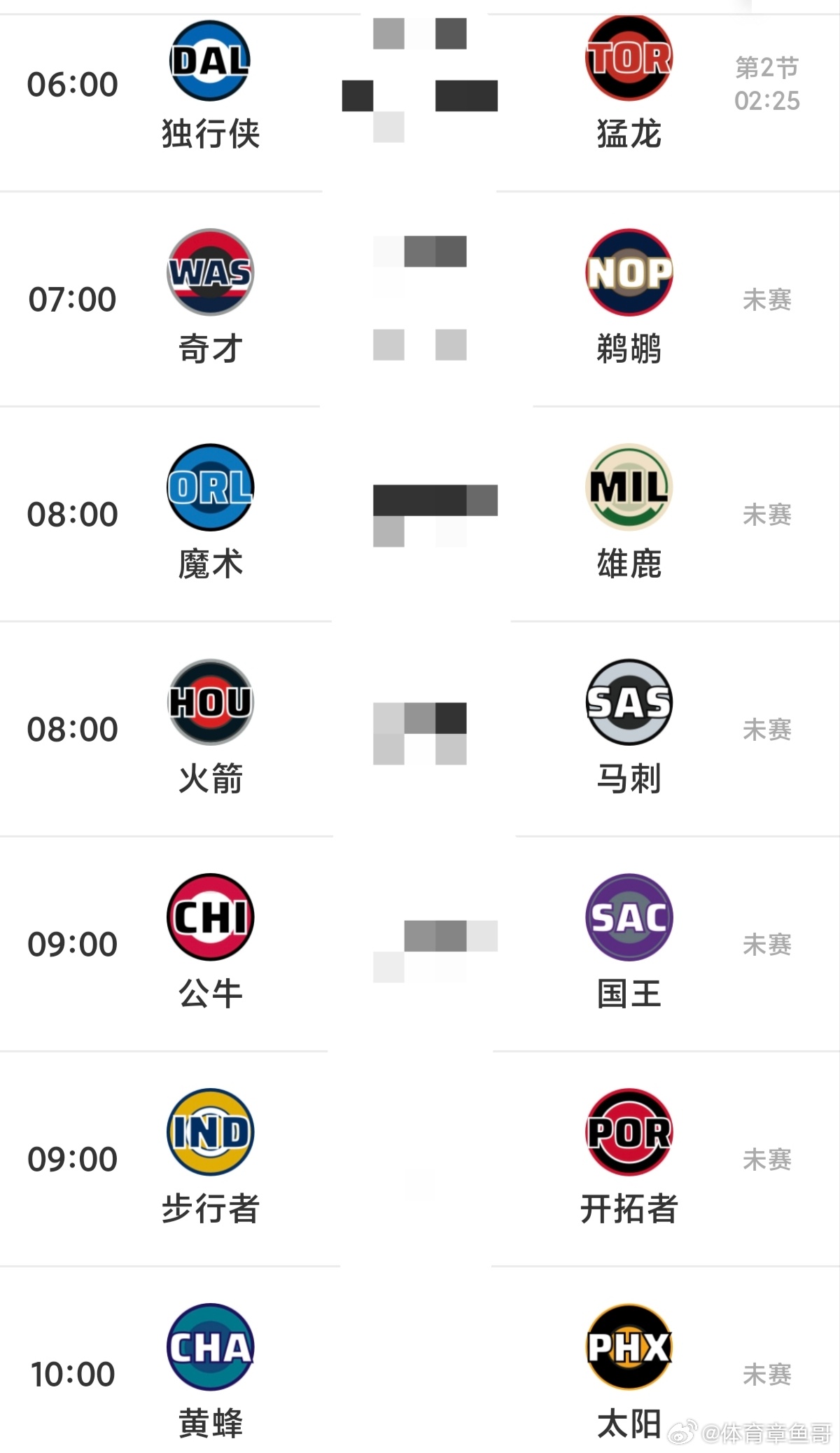Viewport: 840px width, 1453px height.
Task: Click 未赛 status of 奇才 vs 鹈鹕
Action: tap(768, 299)
